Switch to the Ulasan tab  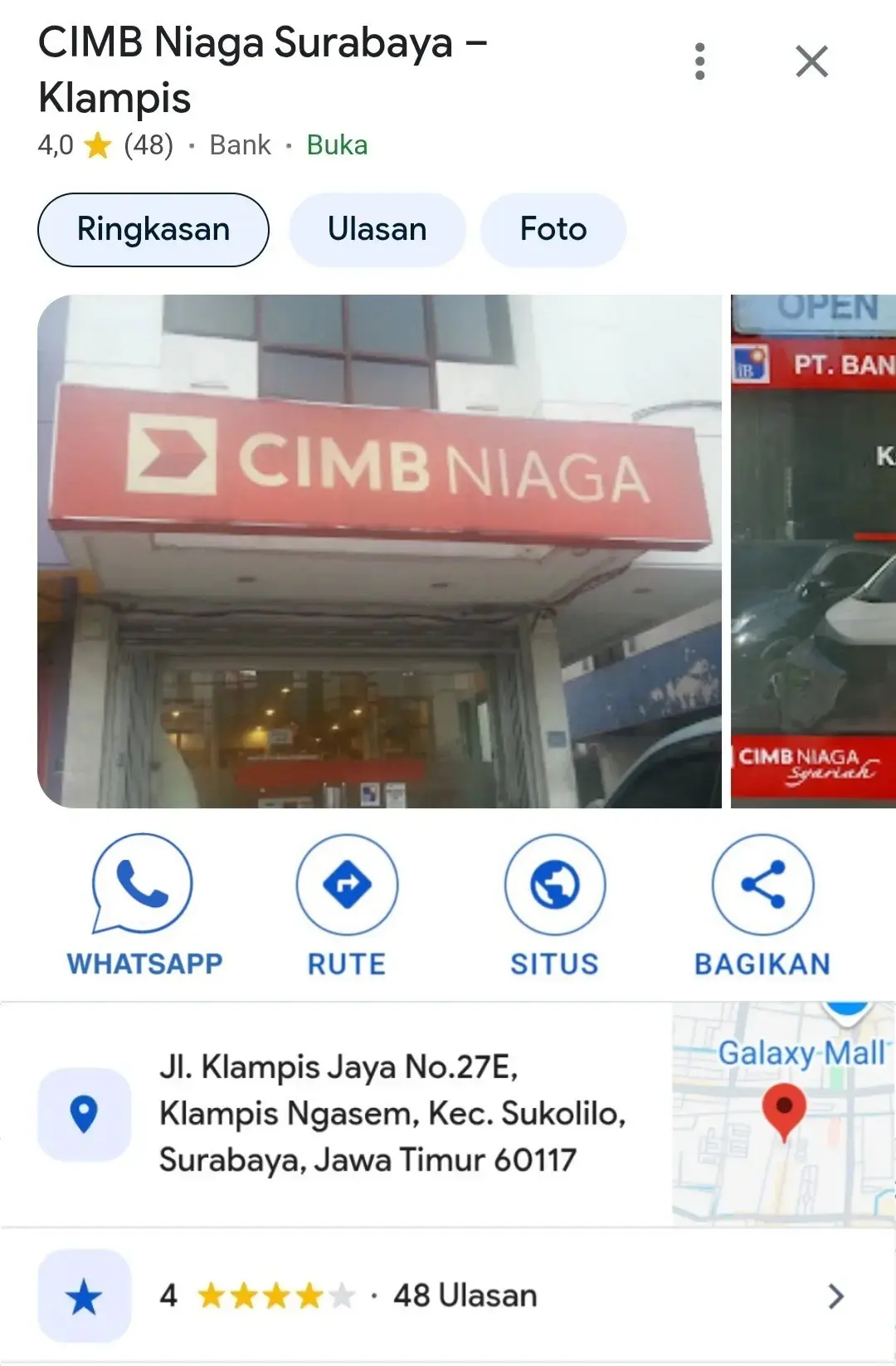[x=377, y=230]
